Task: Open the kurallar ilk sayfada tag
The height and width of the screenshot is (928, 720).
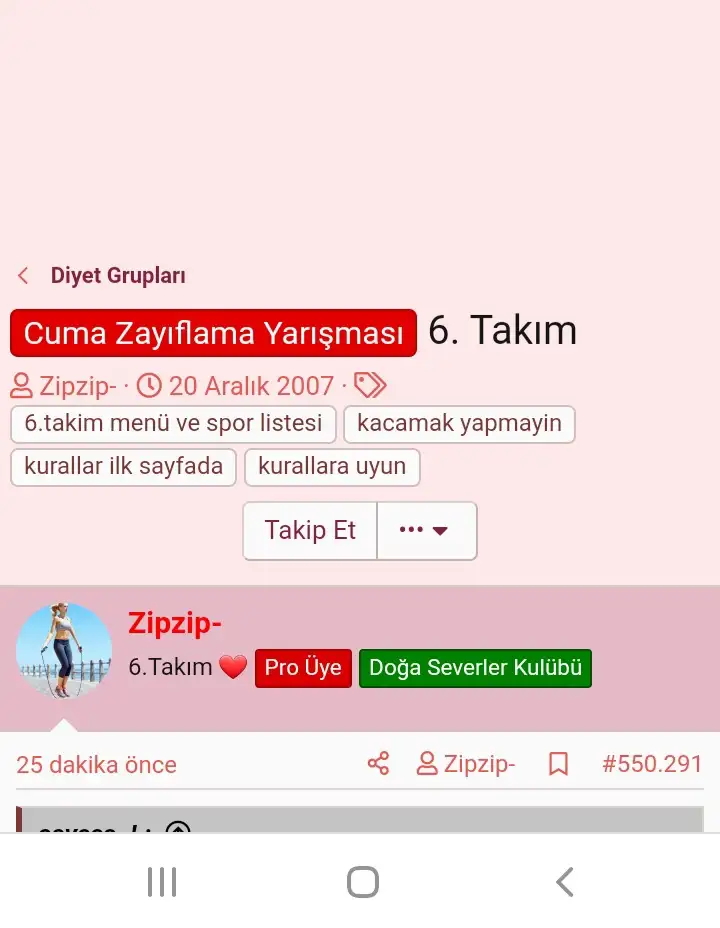Action: pos(123,467)
